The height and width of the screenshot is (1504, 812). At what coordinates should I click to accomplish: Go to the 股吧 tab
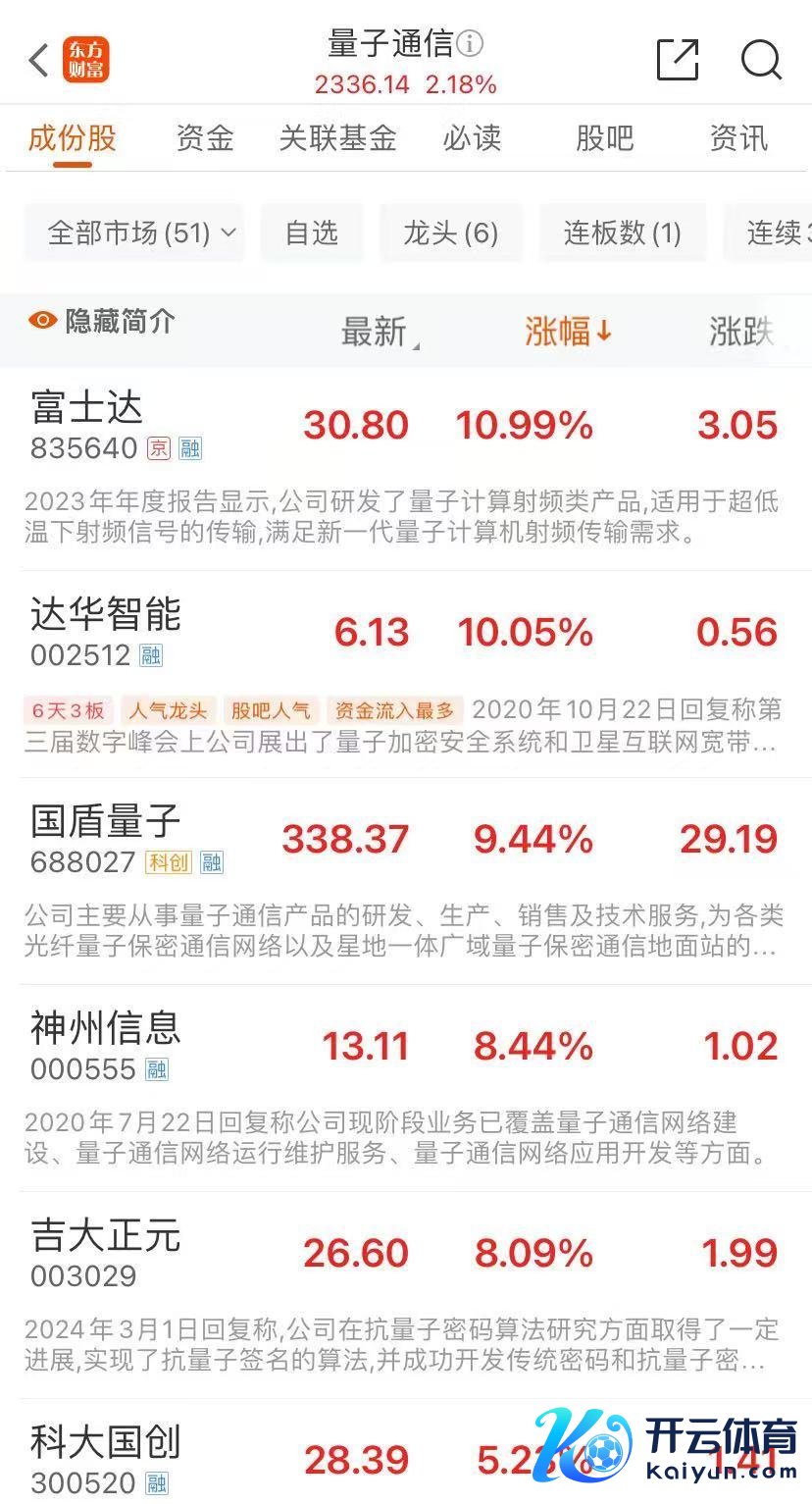click(604, 138)
